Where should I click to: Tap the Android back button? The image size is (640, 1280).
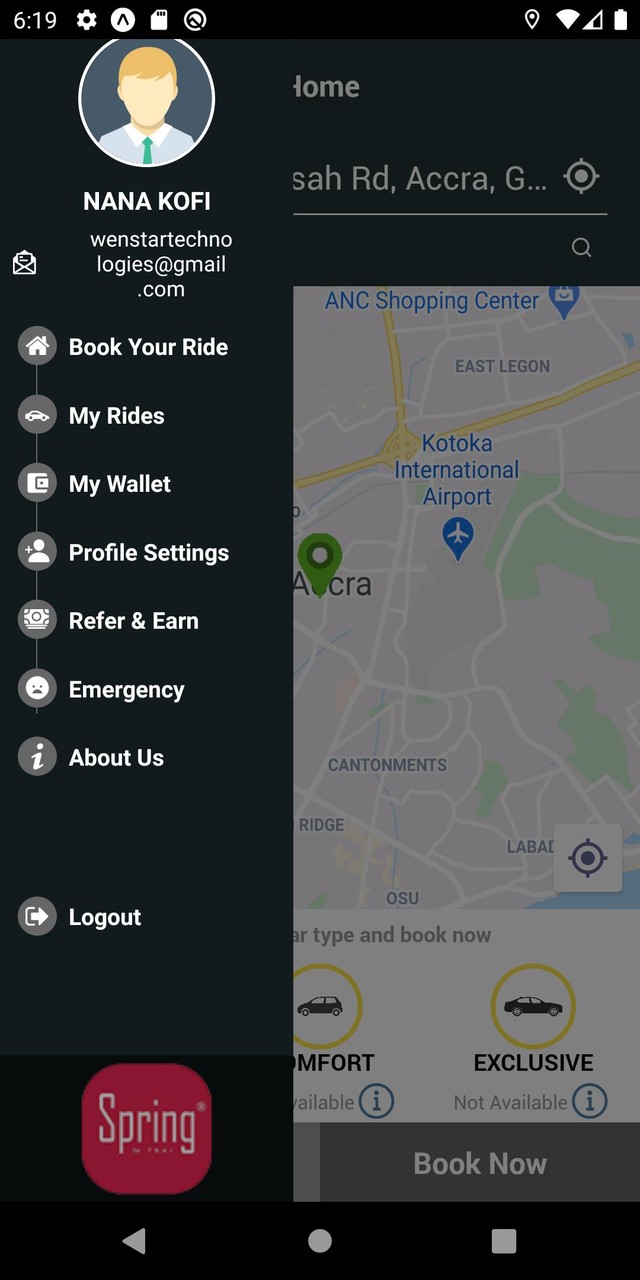click(133, 1241)
